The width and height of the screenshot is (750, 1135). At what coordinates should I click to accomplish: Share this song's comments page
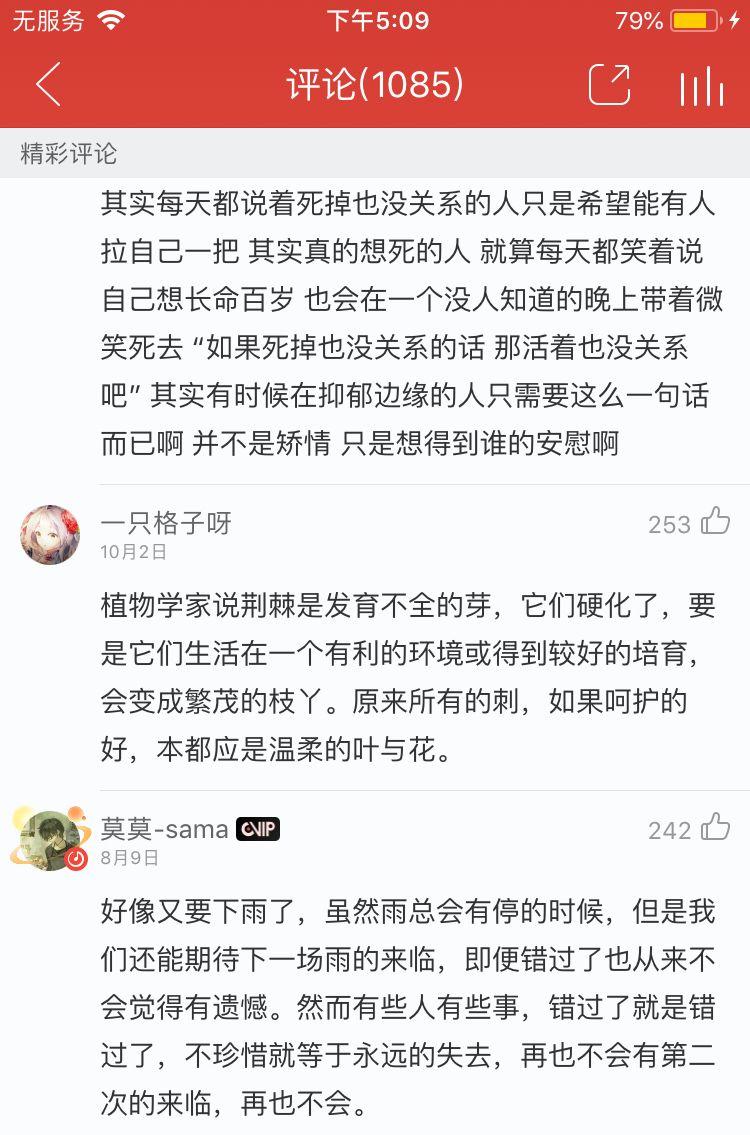point(609,85)
